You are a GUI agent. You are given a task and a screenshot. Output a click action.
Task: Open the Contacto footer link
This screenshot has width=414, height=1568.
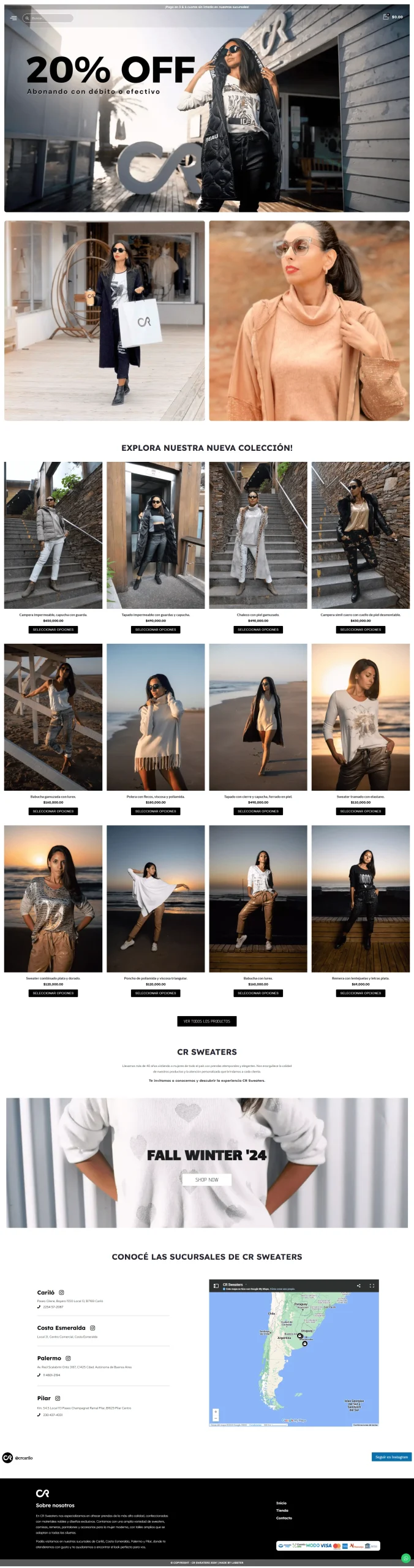[x=284, y=1518]
